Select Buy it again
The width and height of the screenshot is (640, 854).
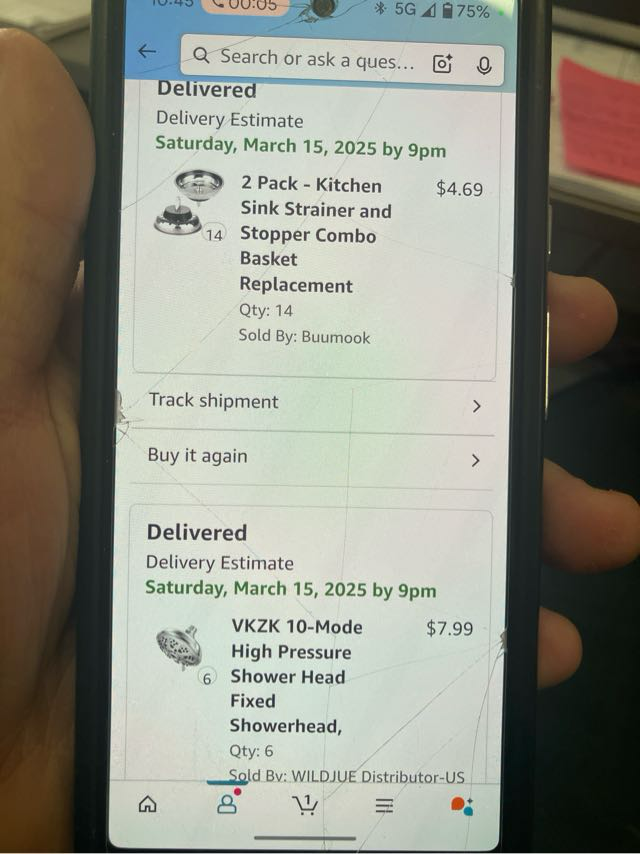(x=312, y=457)
